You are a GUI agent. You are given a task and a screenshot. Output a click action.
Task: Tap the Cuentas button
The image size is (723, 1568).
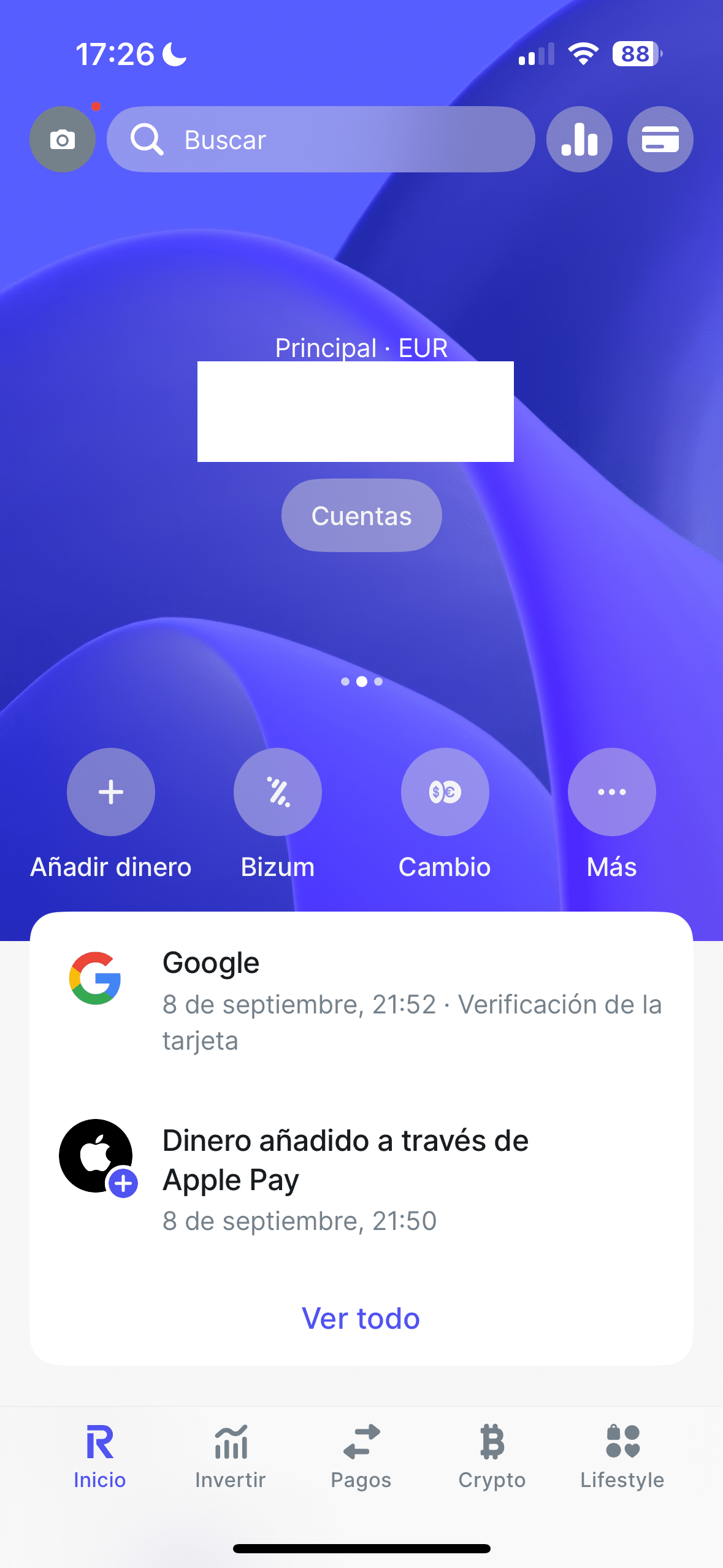[x=361, y=515]
